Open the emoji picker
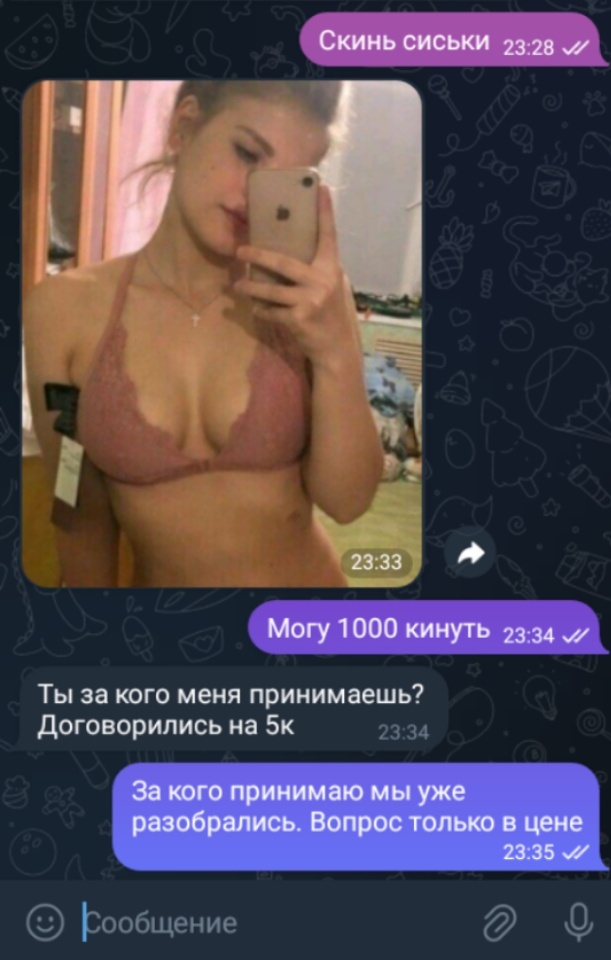611x960 pixels. pos(44,922)
